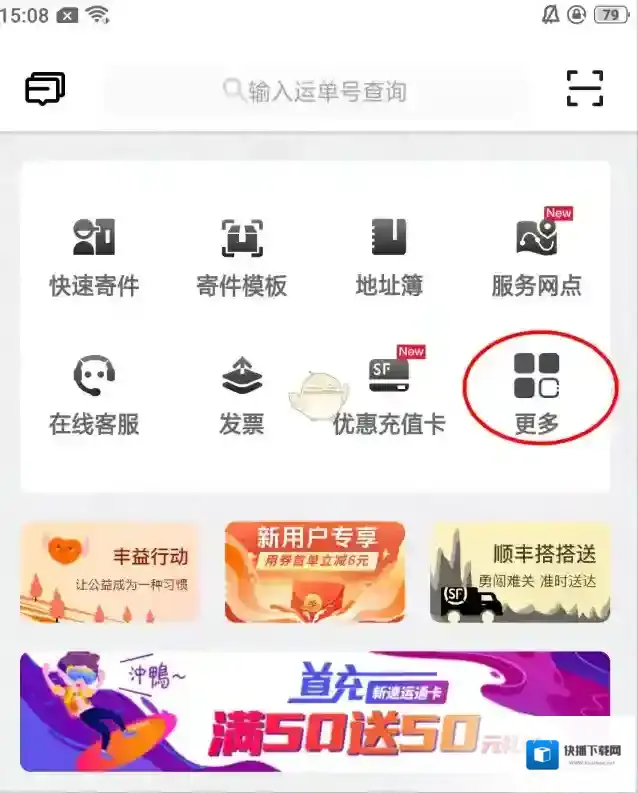The width and height of the screenshot is (638, 793).
Task: Open 快速寄件 quick shipping
Action: coord(94,256)
